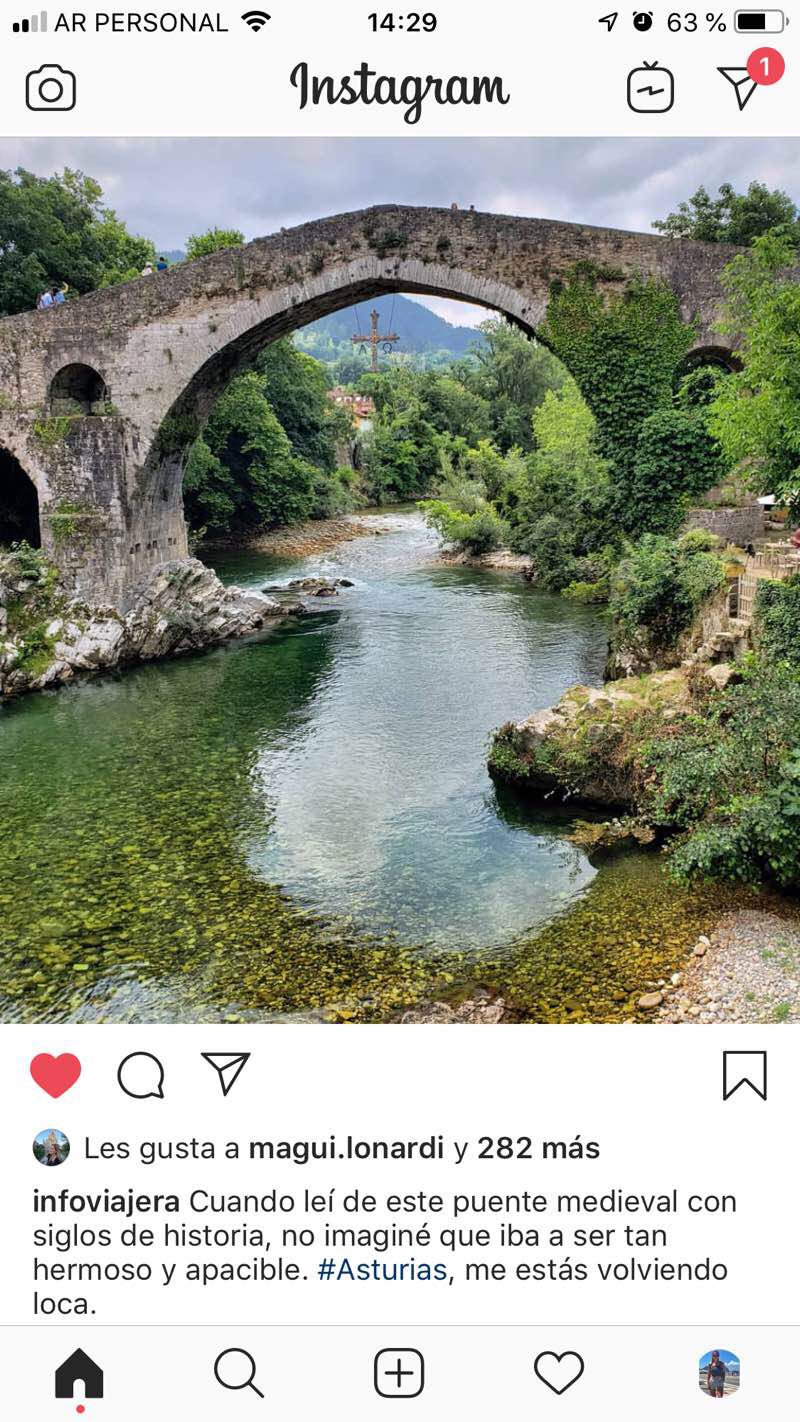800x1422 pixels.
Task: Open the medieval bridge photo
Action: point(400,580)
